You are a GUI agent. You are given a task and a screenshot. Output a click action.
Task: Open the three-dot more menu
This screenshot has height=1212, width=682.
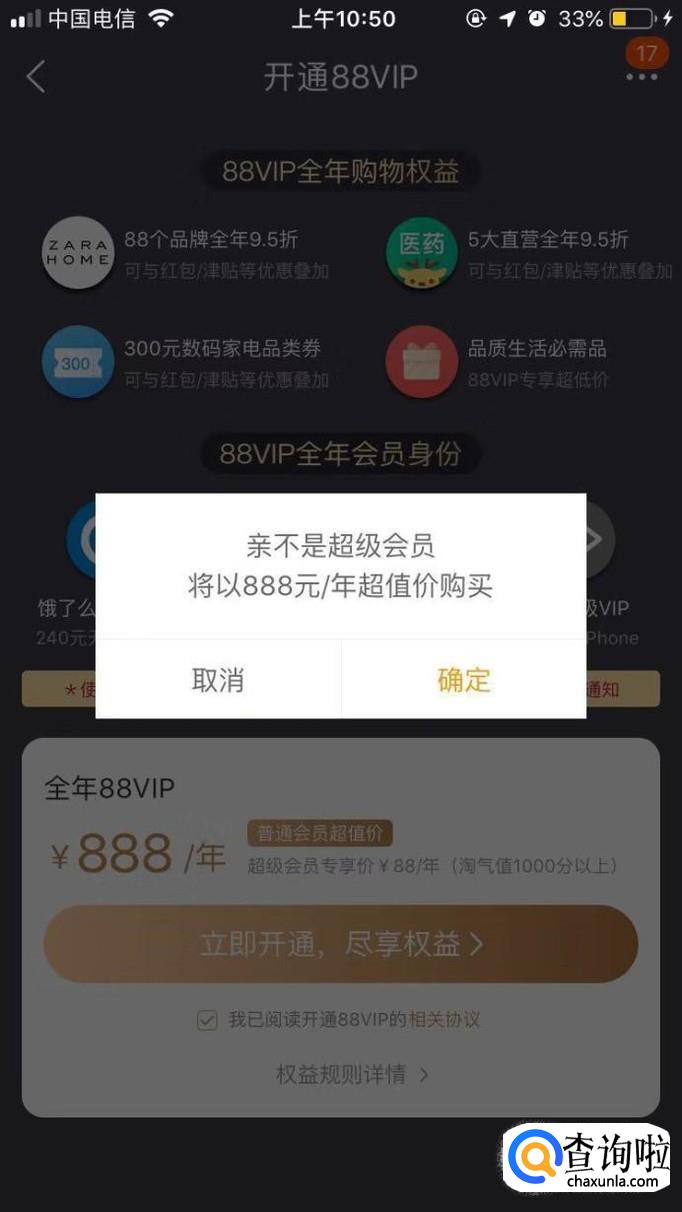pyautogui.click(x=642, y=77)
